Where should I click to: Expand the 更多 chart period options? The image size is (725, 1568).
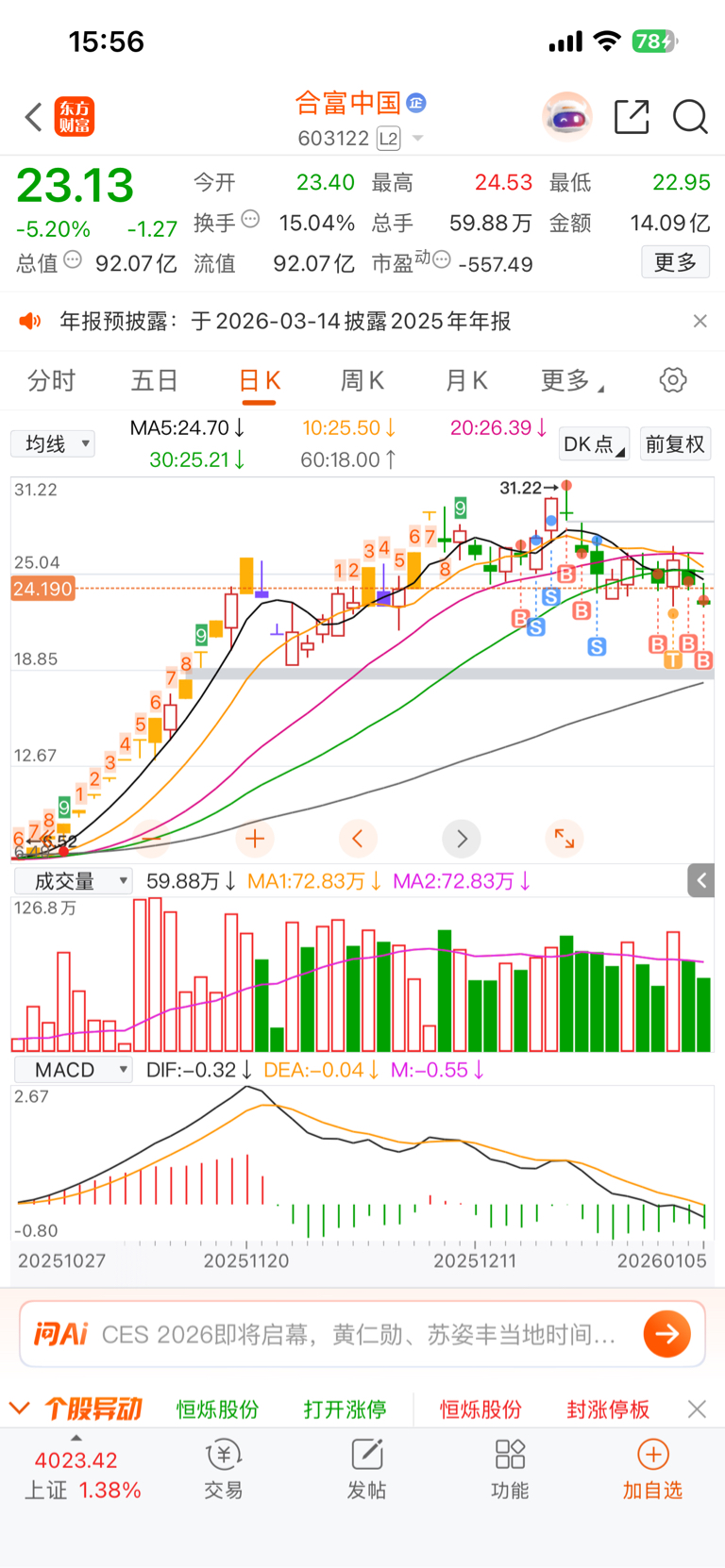(569, 380)
